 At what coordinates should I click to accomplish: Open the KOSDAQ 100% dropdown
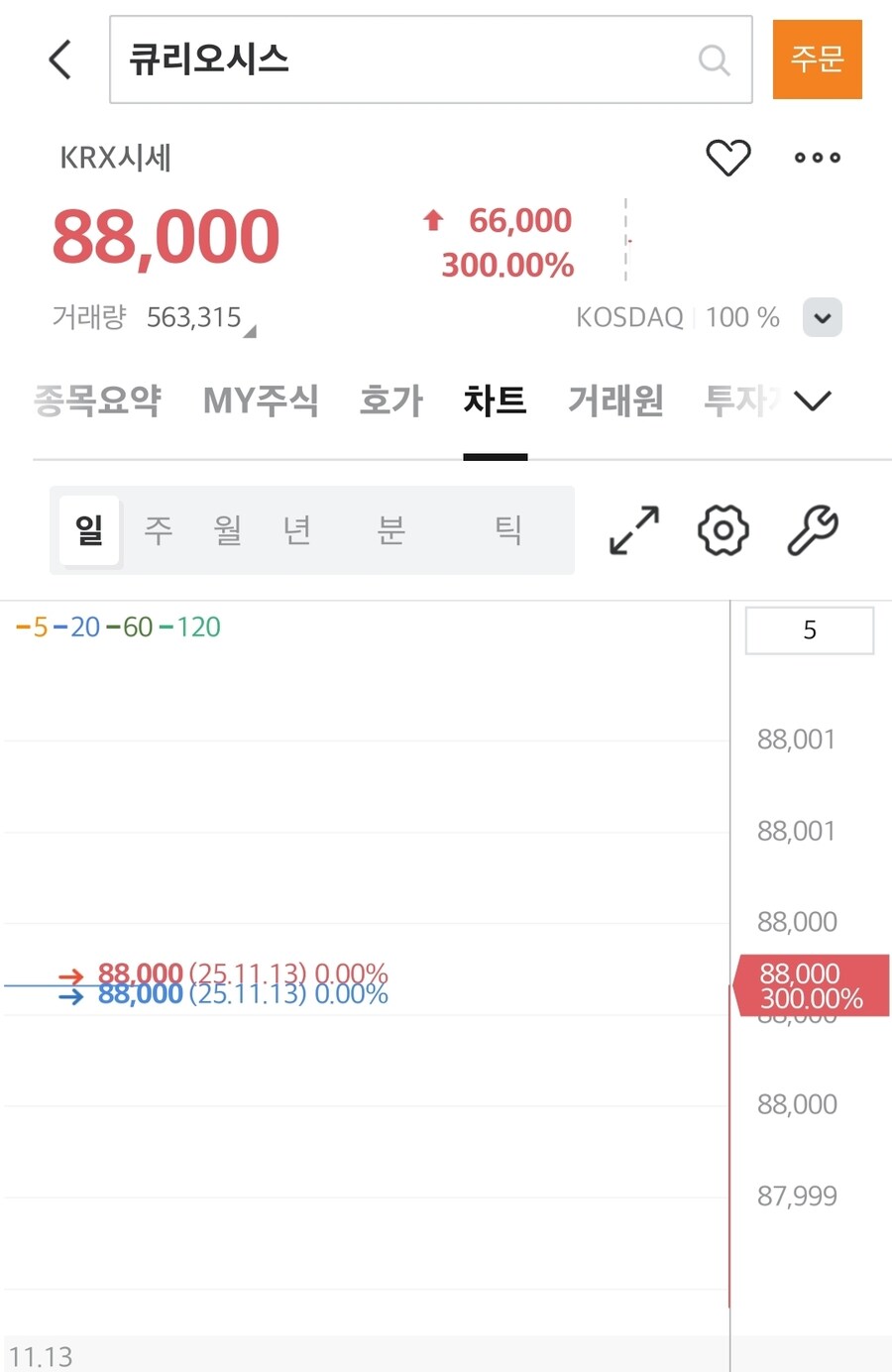click(x=822, y=317)
